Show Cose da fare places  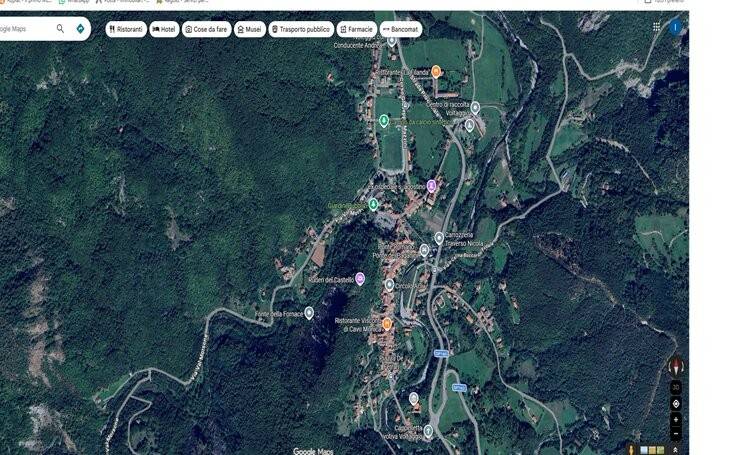tap(206, 30)
